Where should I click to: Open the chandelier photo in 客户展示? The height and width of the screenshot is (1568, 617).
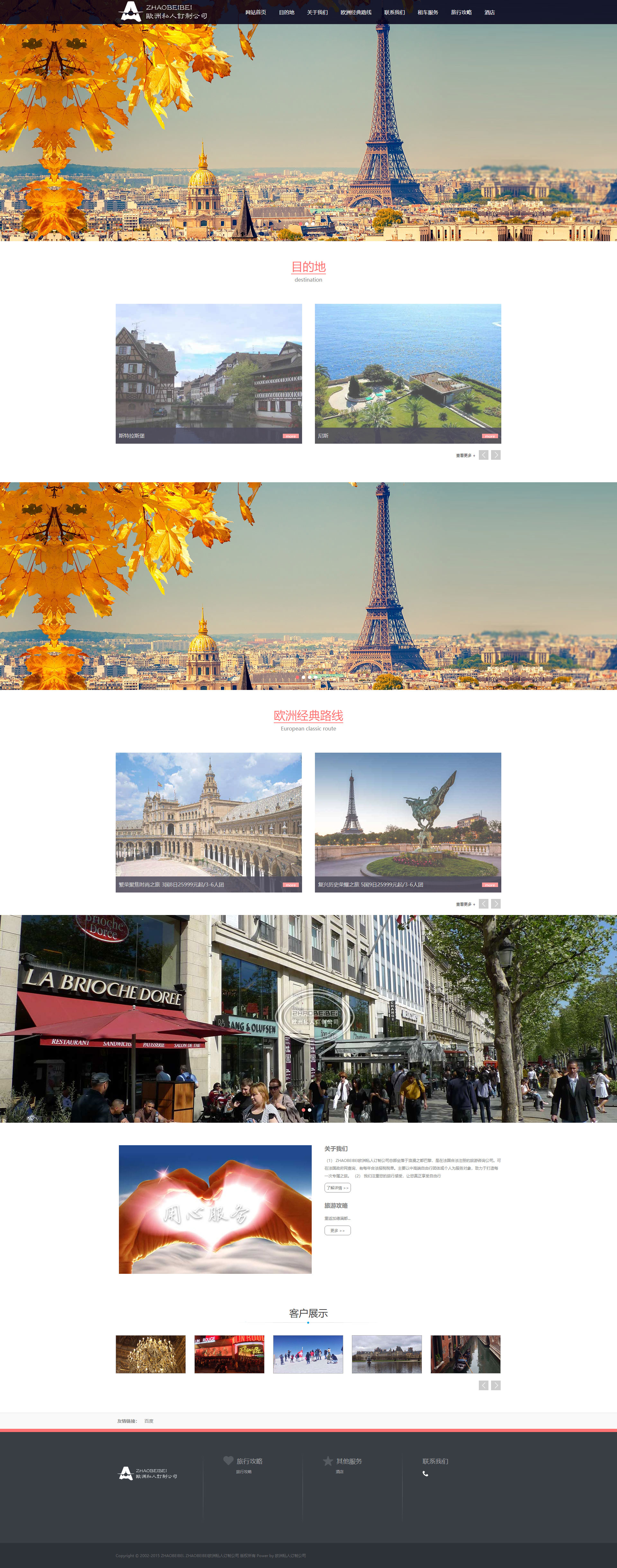[x=151, y=1354]
